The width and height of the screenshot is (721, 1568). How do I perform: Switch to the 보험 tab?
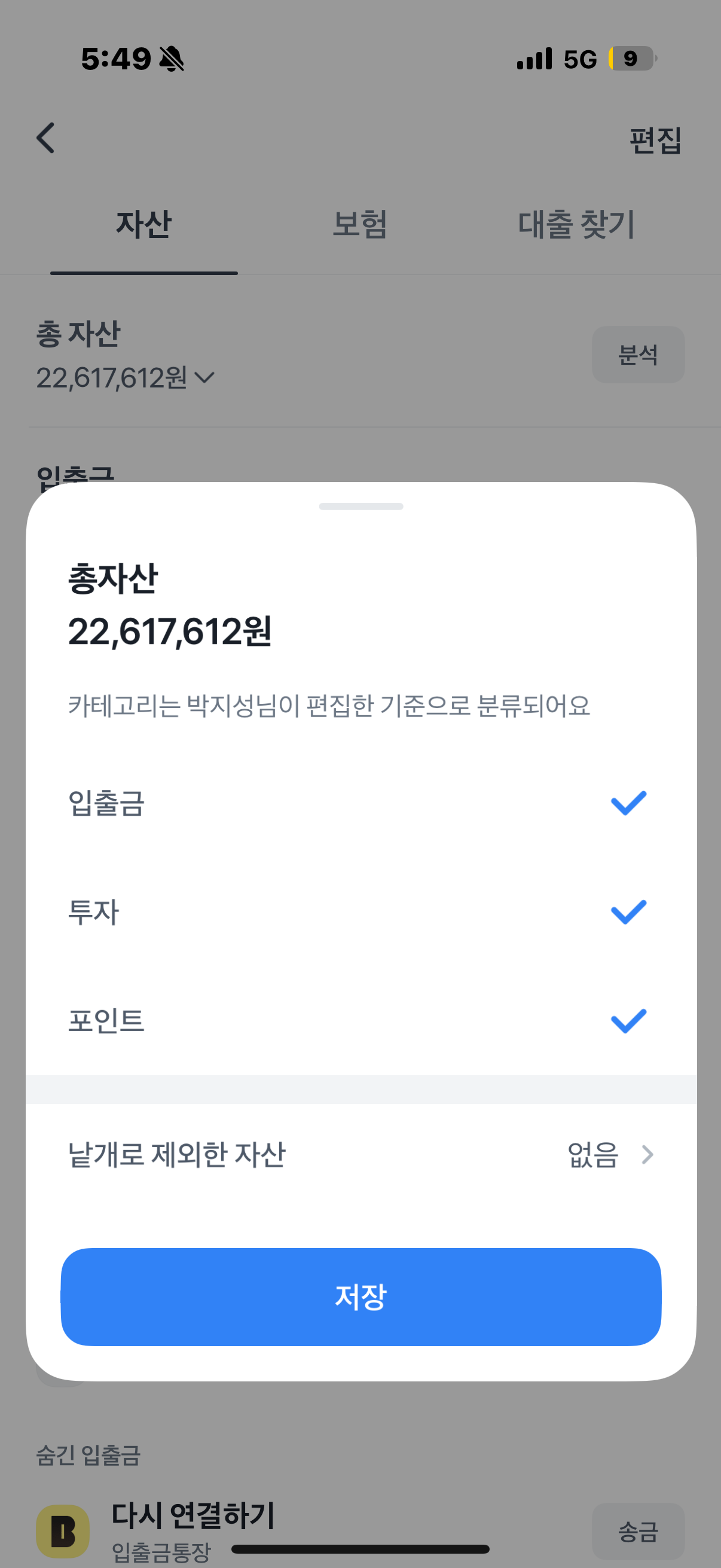pos(359,225)
